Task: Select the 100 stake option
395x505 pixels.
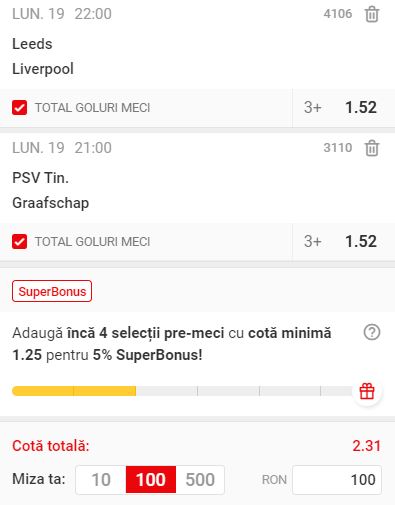Action: point(151,480)
